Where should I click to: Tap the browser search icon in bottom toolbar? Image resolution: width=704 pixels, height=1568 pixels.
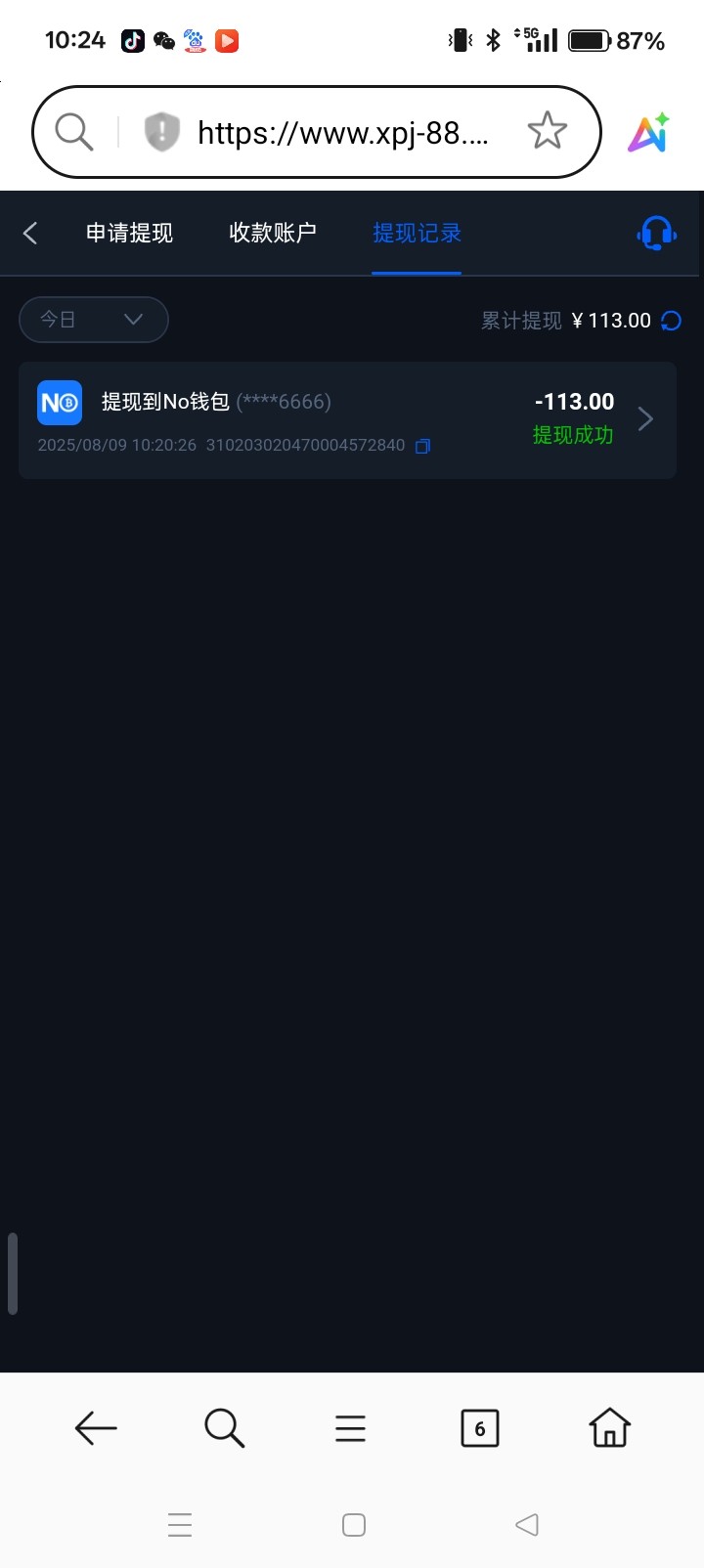pyautogui.click(x=224, y=1428)
